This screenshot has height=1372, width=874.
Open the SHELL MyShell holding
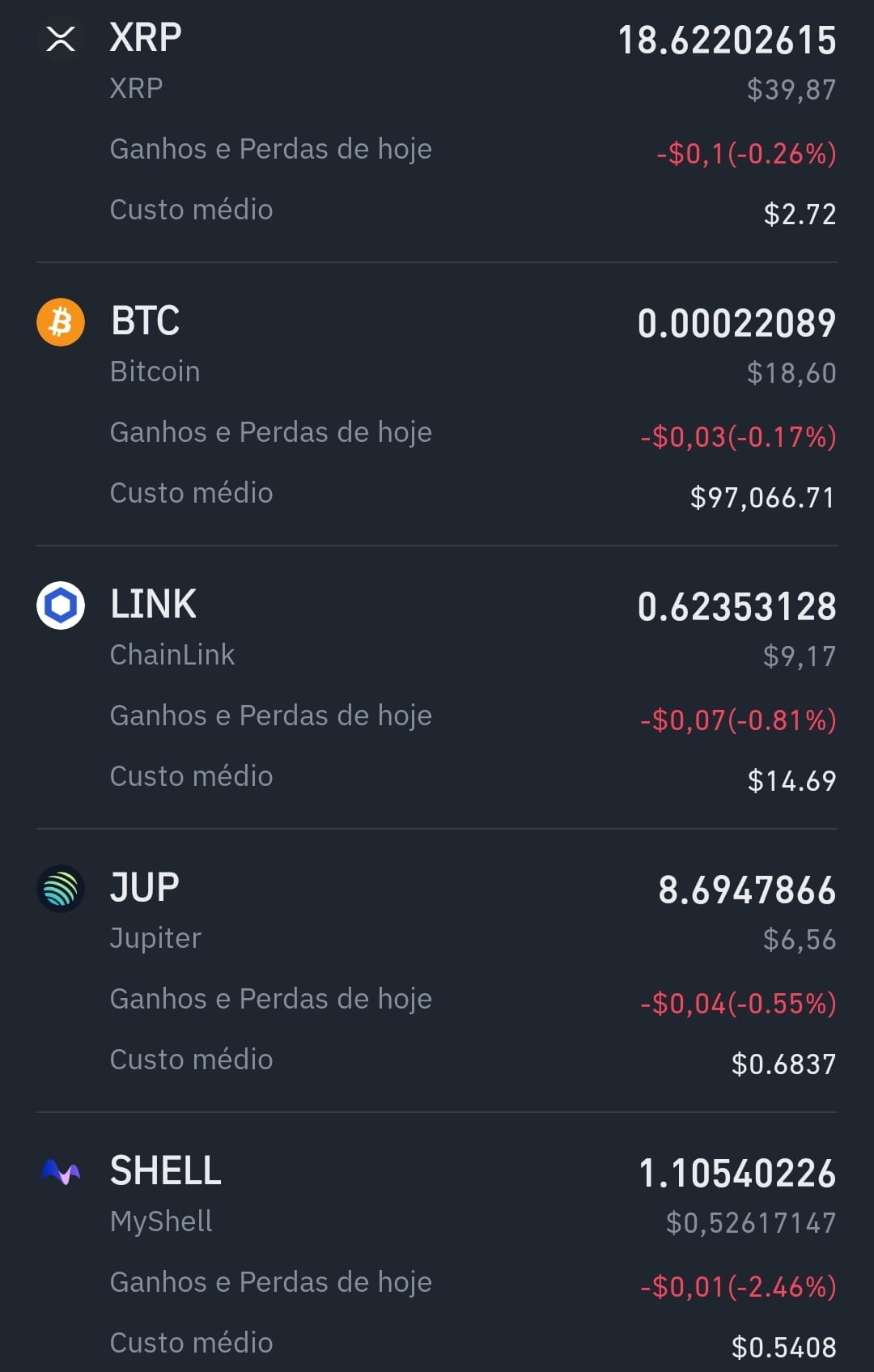tap(437, 1242)
